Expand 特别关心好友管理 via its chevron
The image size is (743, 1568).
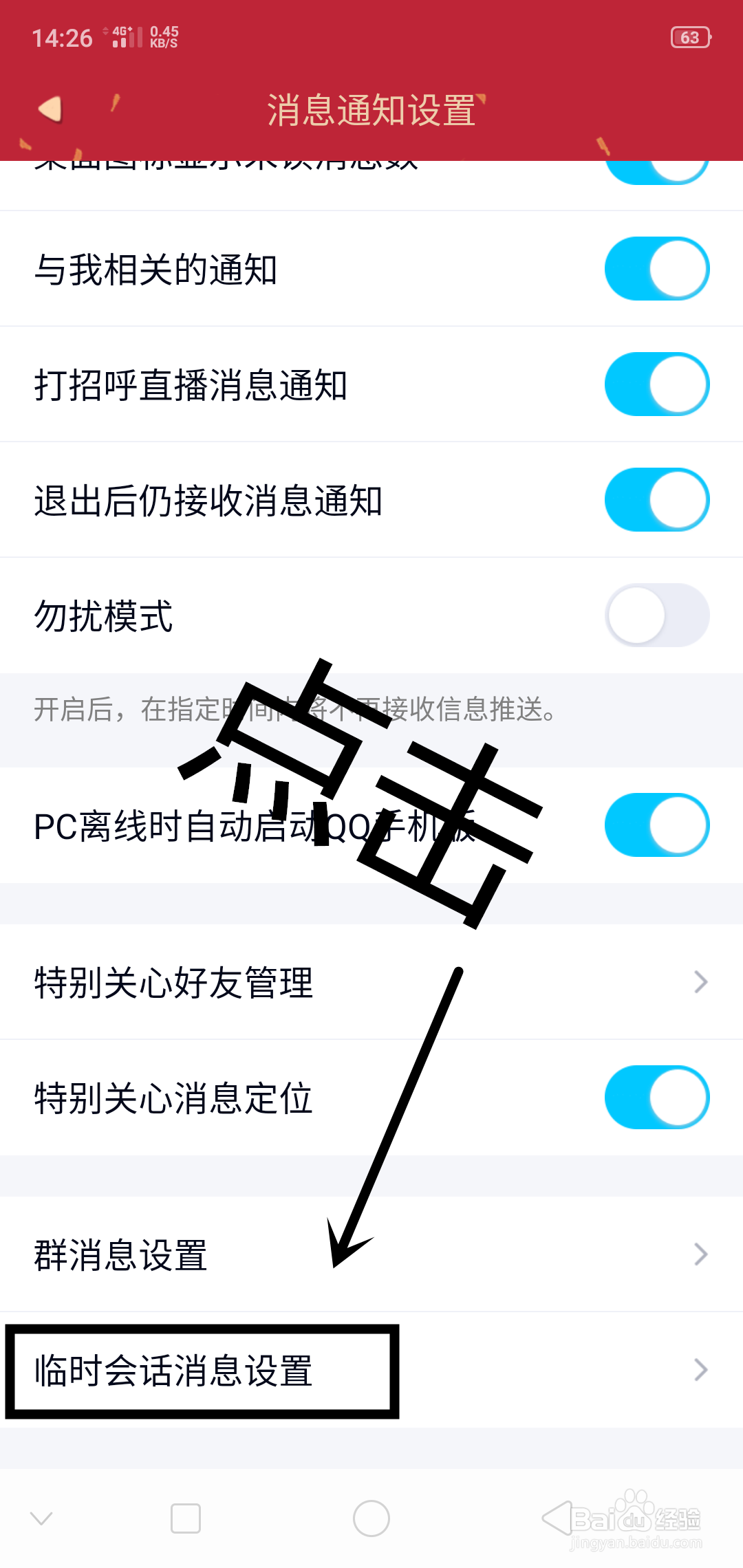tap(700, 982)
